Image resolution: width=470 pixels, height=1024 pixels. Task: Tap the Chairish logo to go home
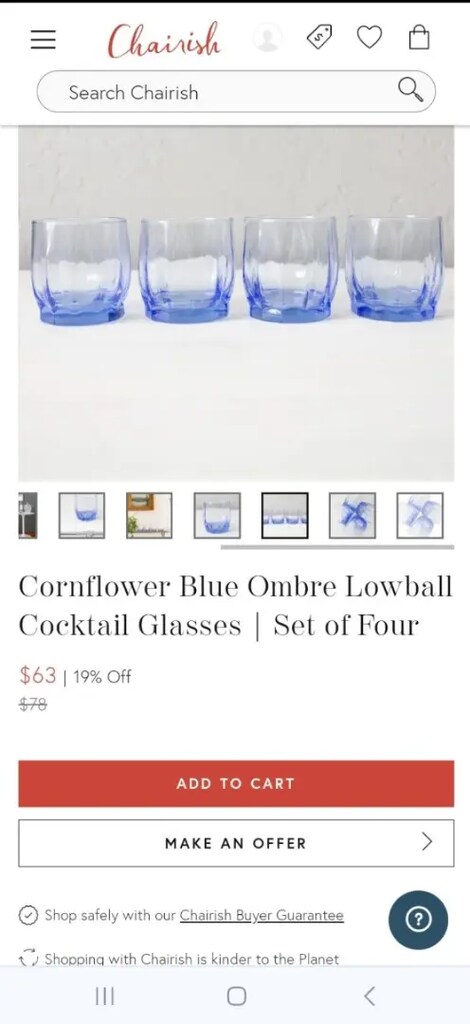(x=164, y=40)
